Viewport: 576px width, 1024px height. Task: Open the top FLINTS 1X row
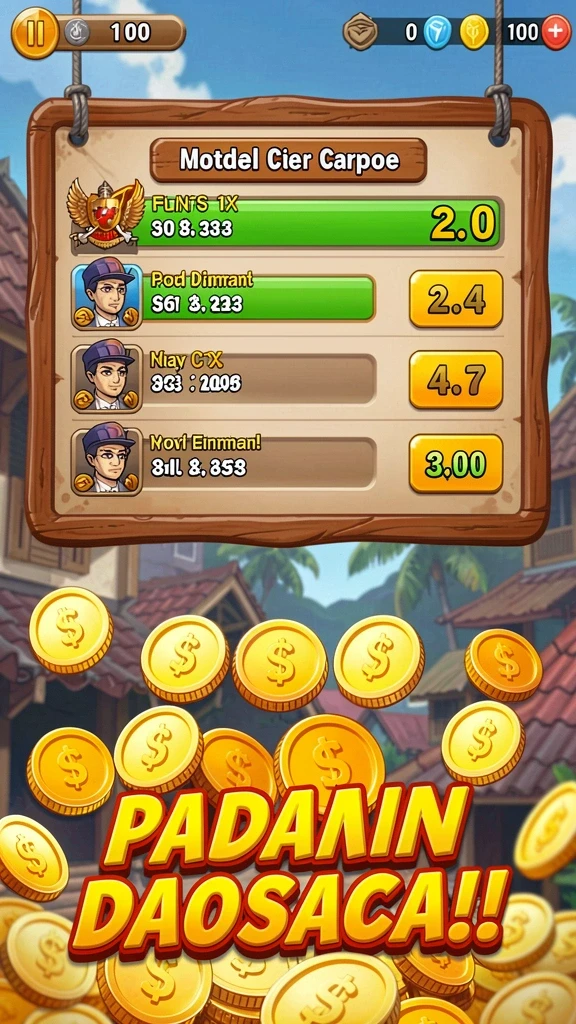pos(285,218)
